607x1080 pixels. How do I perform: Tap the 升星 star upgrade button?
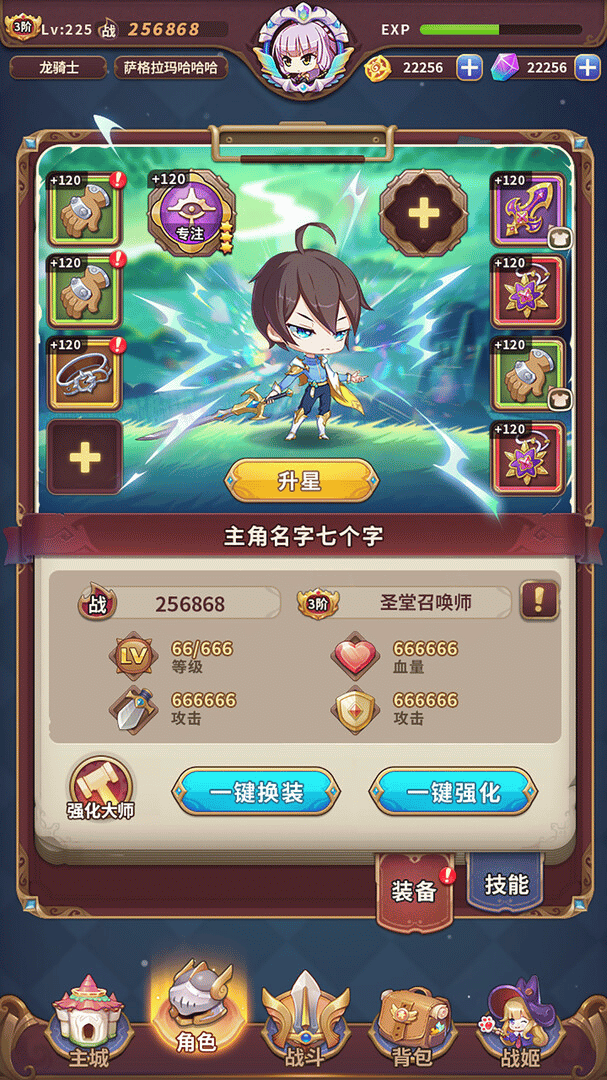click(301, 481)
